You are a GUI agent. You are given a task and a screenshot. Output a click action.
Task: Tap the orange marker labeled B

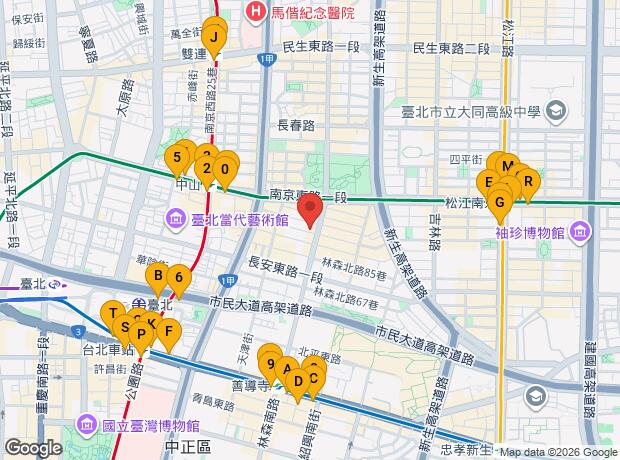[158, 278]
